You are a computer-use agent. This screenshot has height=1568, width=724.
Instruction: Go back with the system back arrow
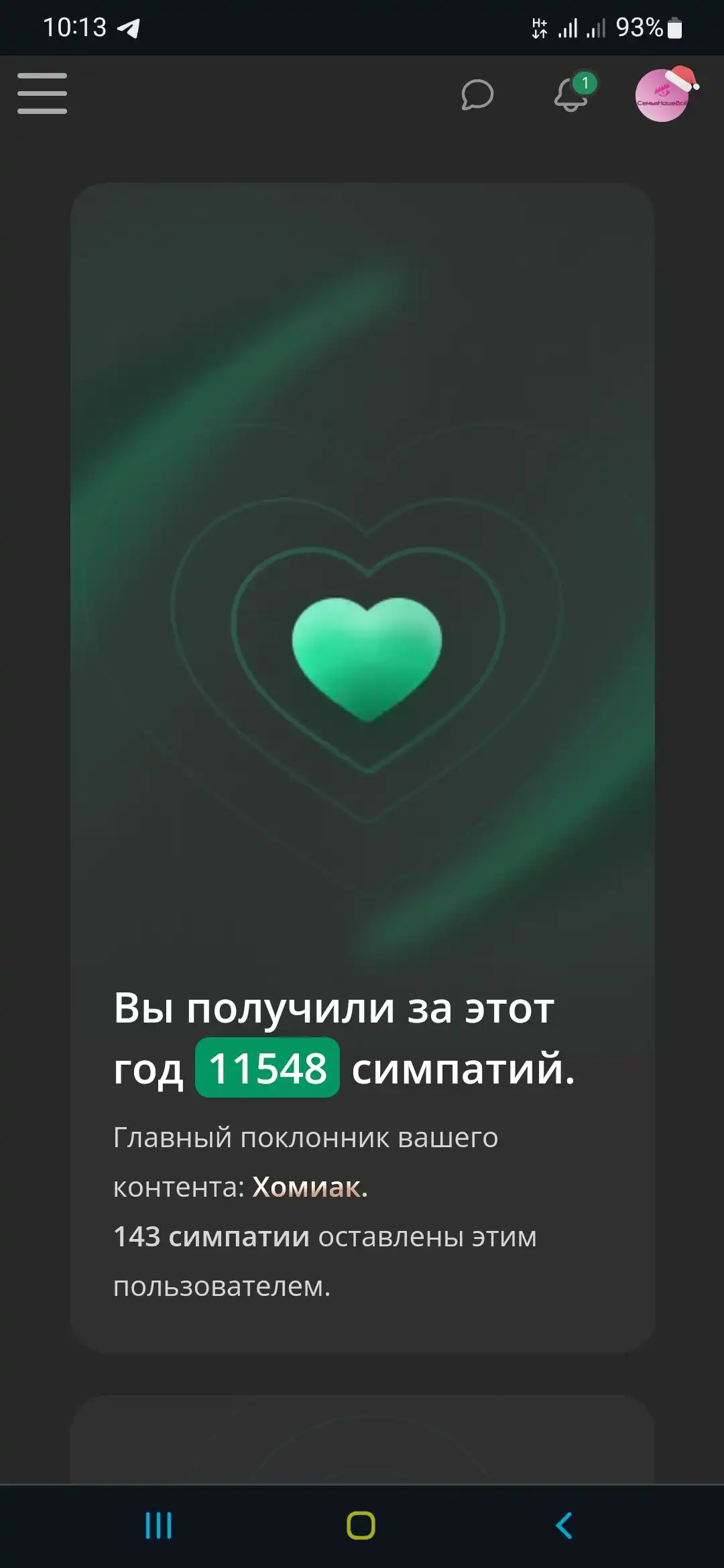pos(564,1526)
